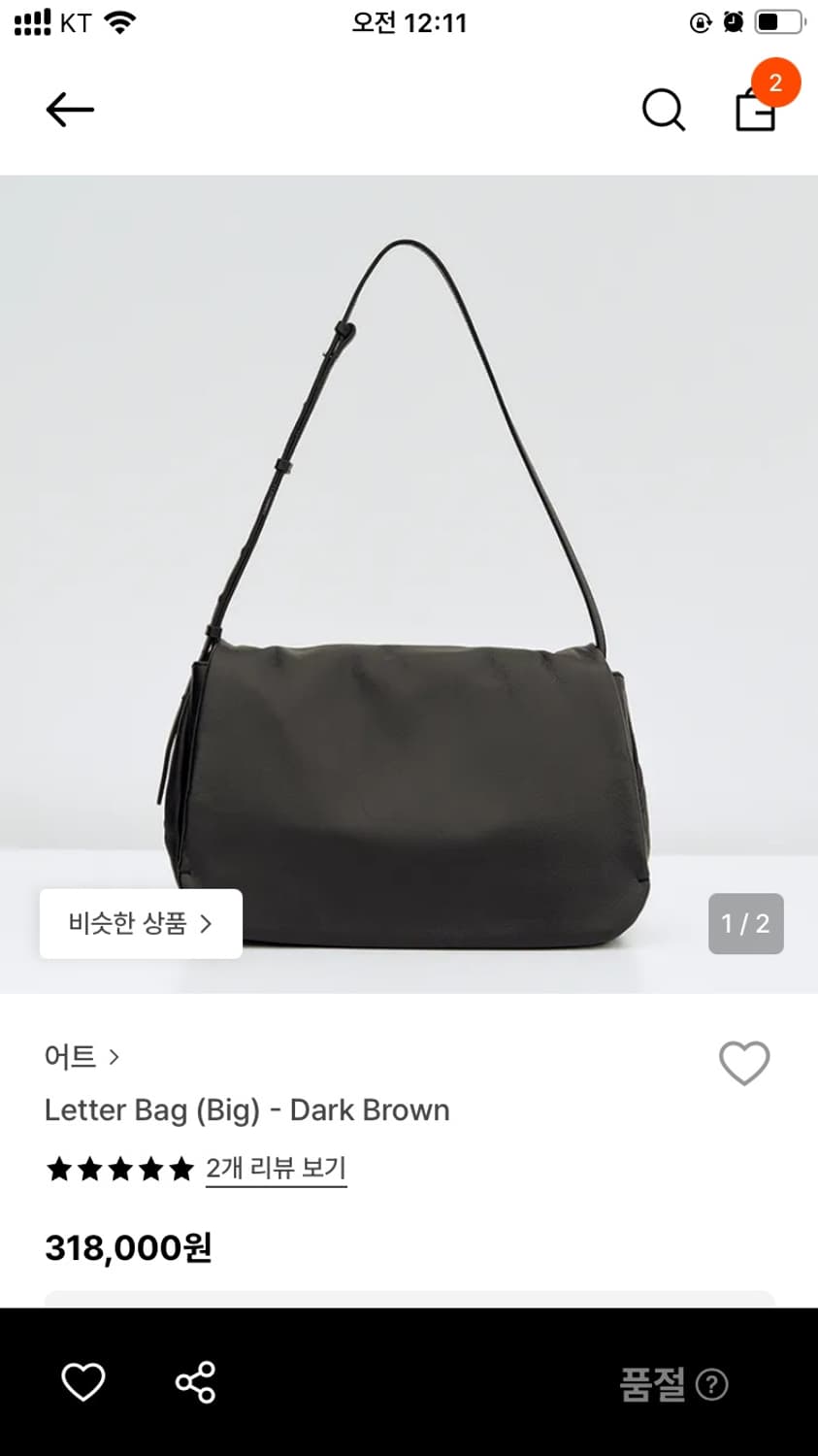Tap the back arrow to return
This screenshot has height=1456, width=818.
click(69, 110)
